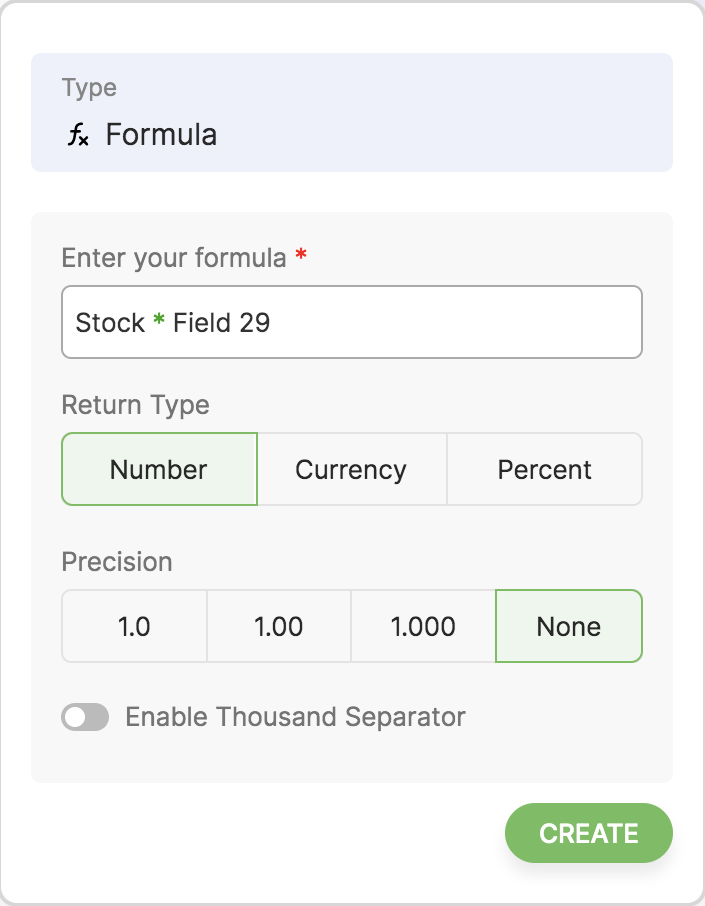Select None for precision
Viewport: 705px width, 906px height.
(568, 626)
